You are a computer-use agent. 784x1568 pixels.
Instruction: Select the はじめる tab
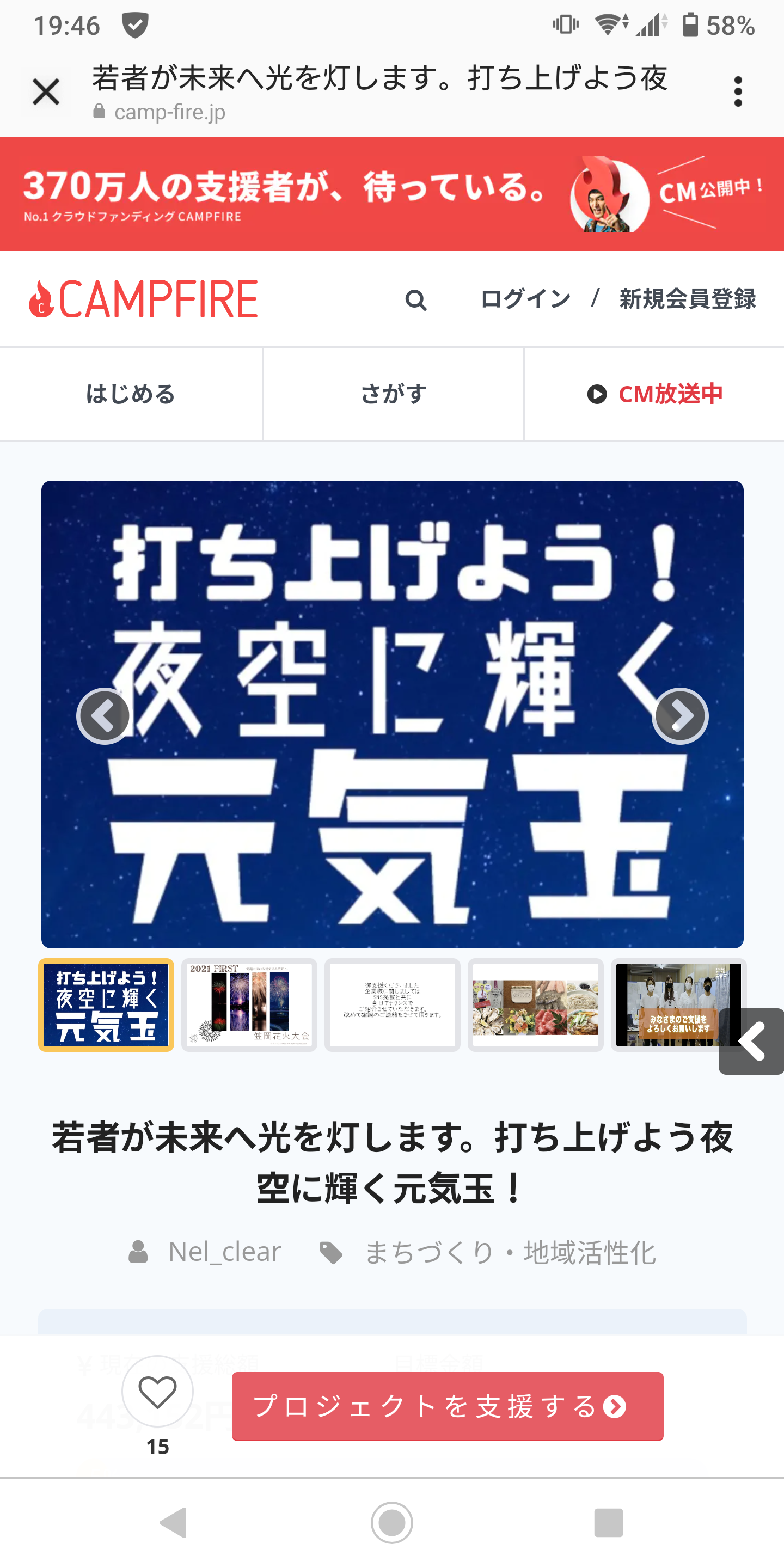coord(131,394)
